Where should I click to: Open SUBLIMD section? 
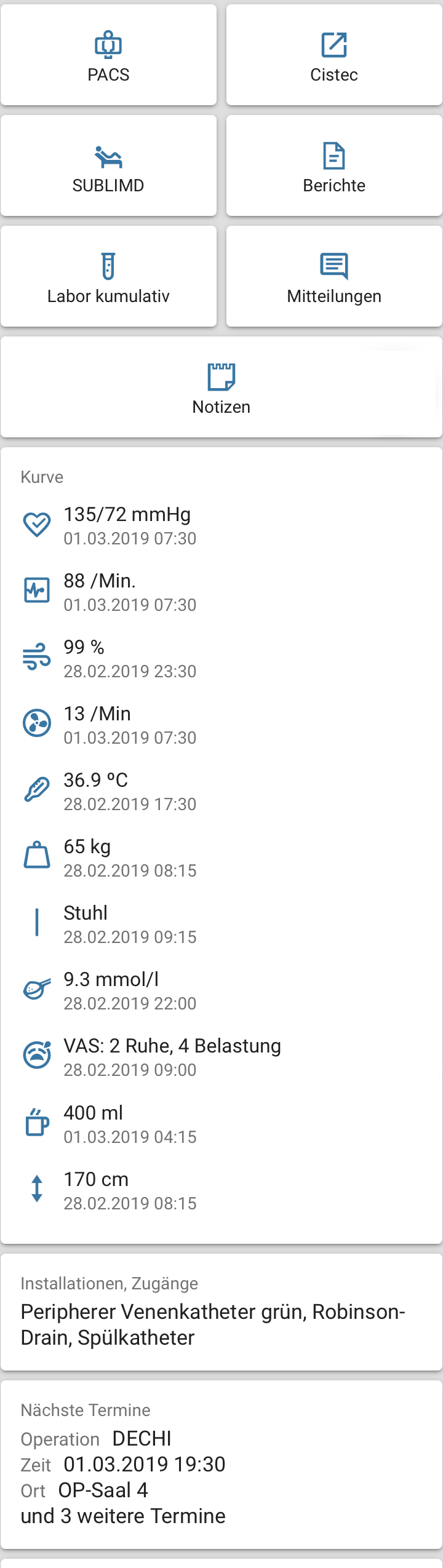[x=108, y=166]
